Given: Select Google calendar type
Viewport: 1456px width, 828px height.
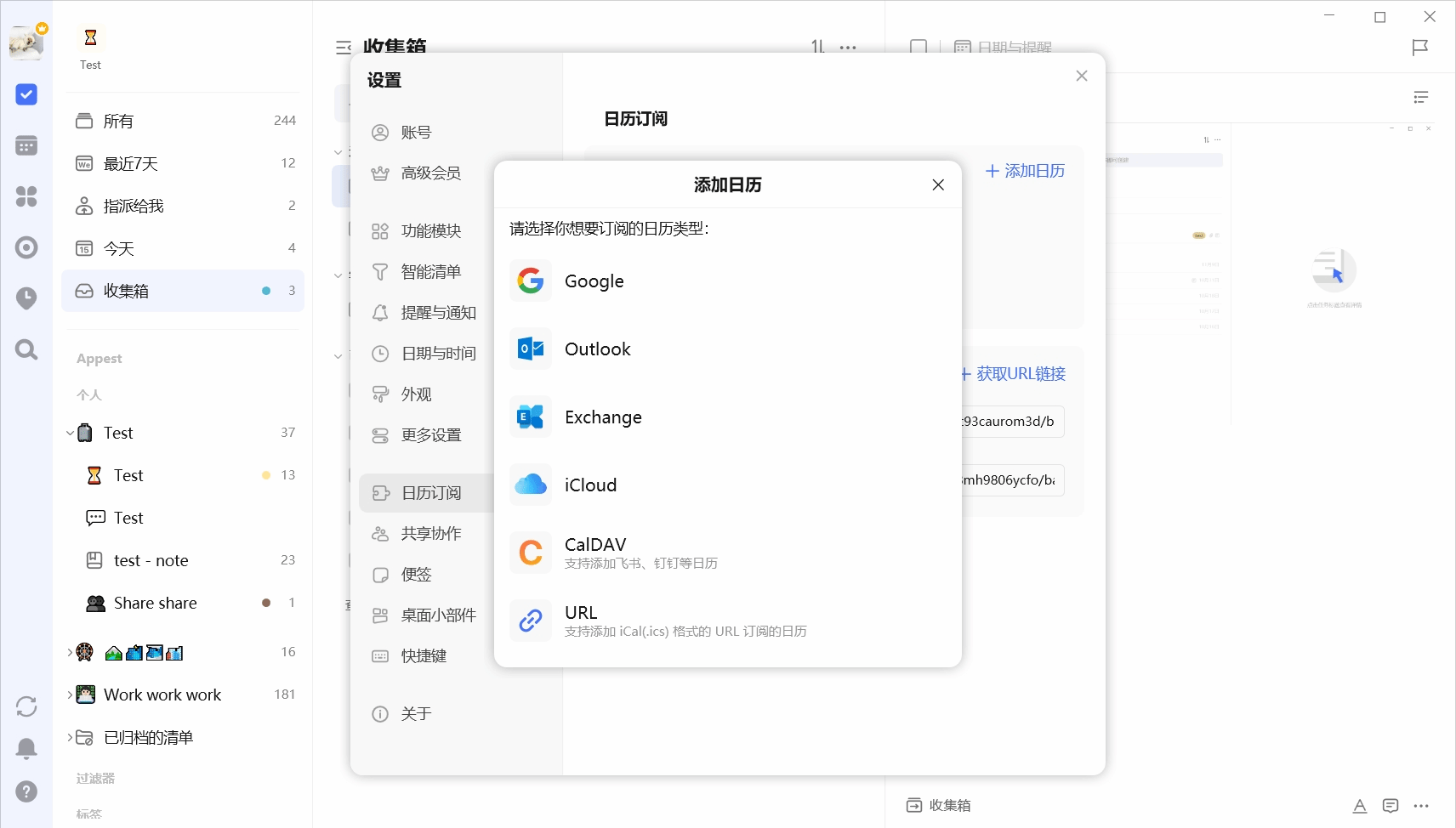Looking at the screenshot, I should coord(594,281).
